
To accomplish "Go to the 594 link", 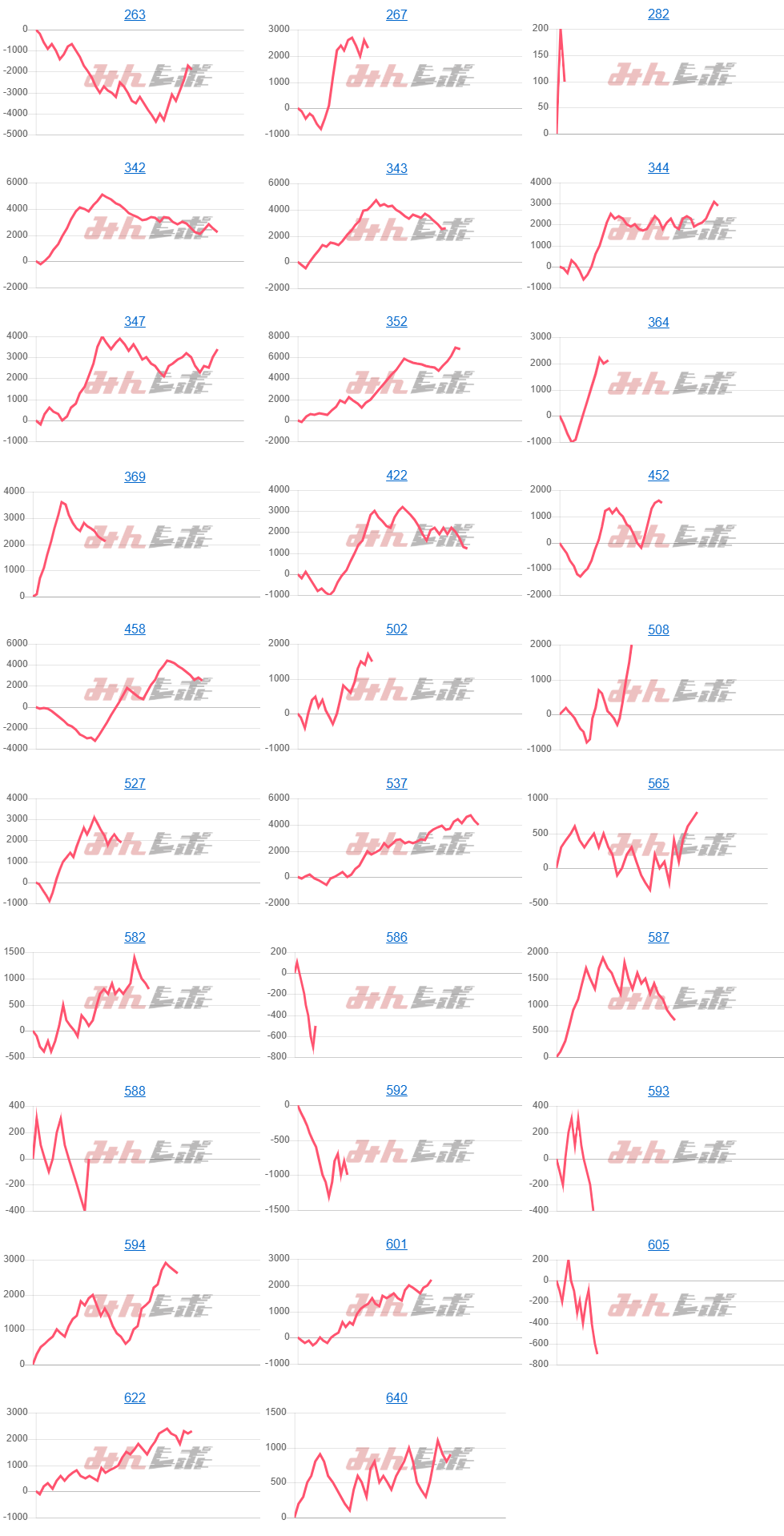I will (x=135, y=1244).
